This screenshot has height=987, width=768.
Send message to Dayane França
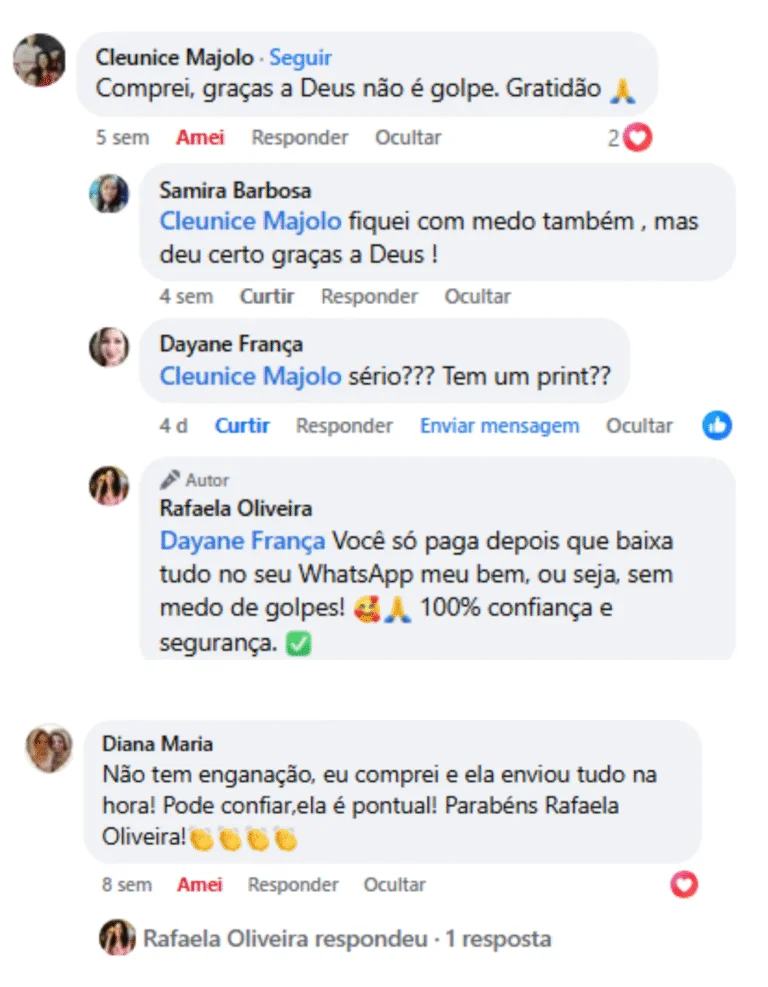tap(499, 426)
